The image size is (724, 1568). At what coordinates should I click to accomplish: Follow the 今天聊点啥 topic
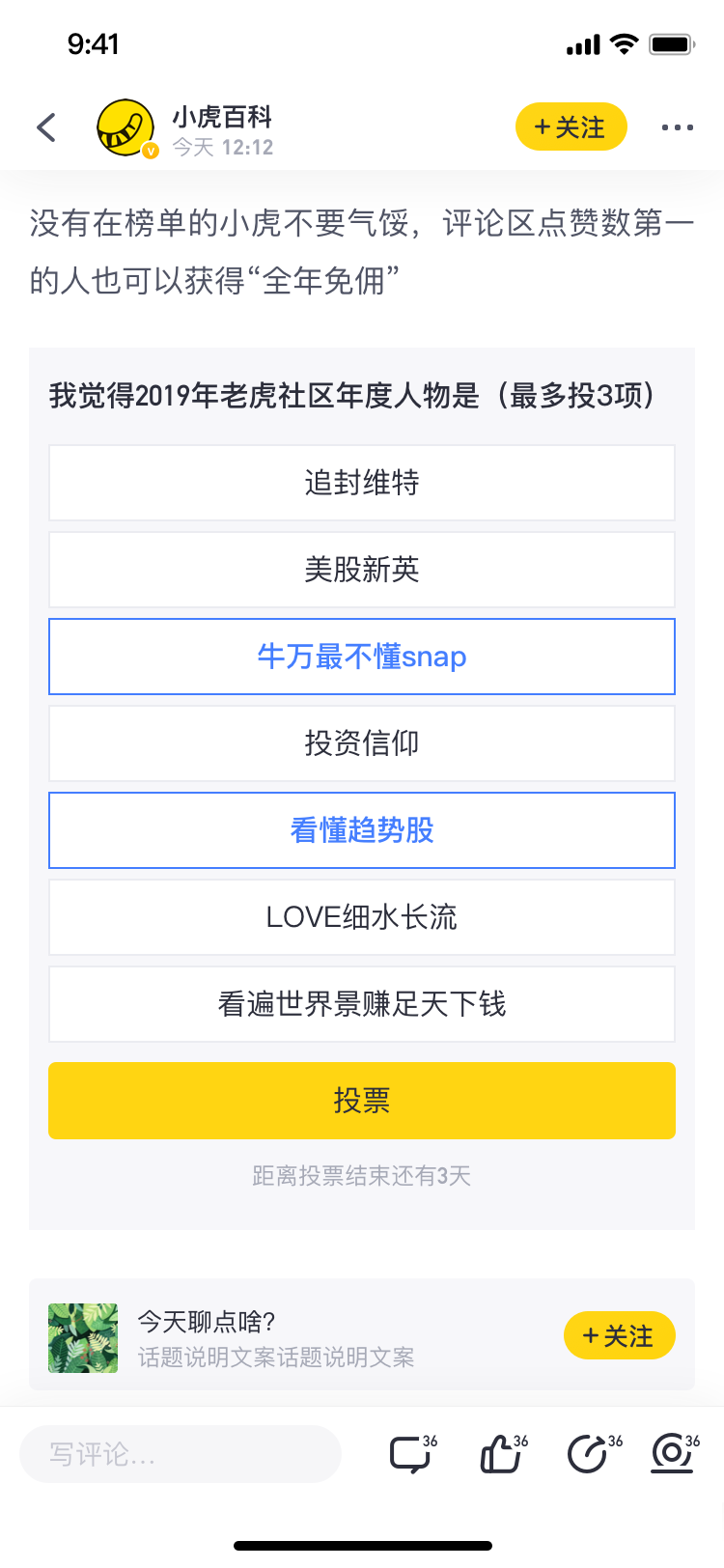click(619, 1335)
